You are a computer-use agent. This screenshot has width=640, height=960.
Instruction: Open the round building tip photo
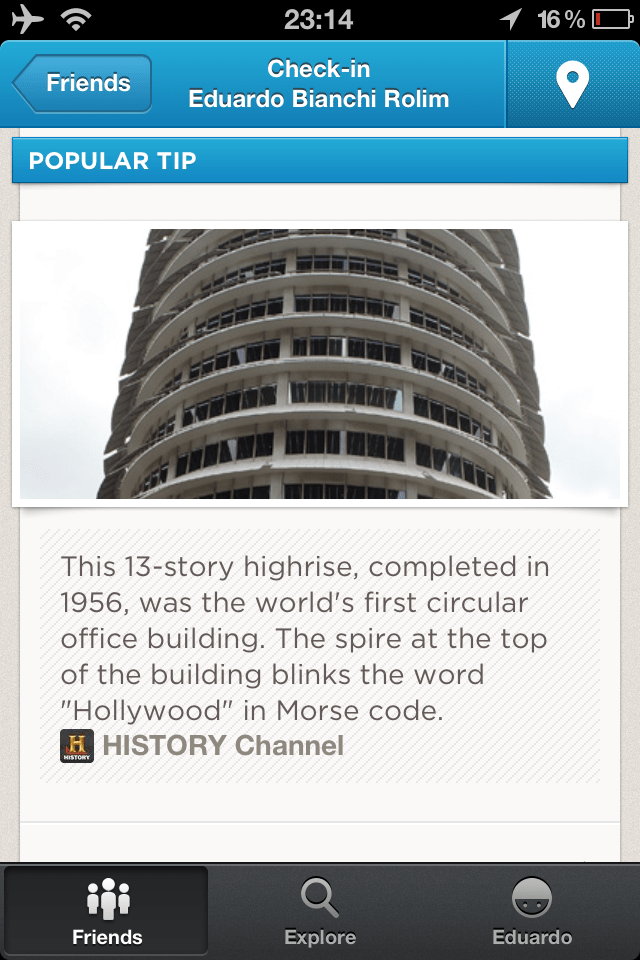pos(320,364)
